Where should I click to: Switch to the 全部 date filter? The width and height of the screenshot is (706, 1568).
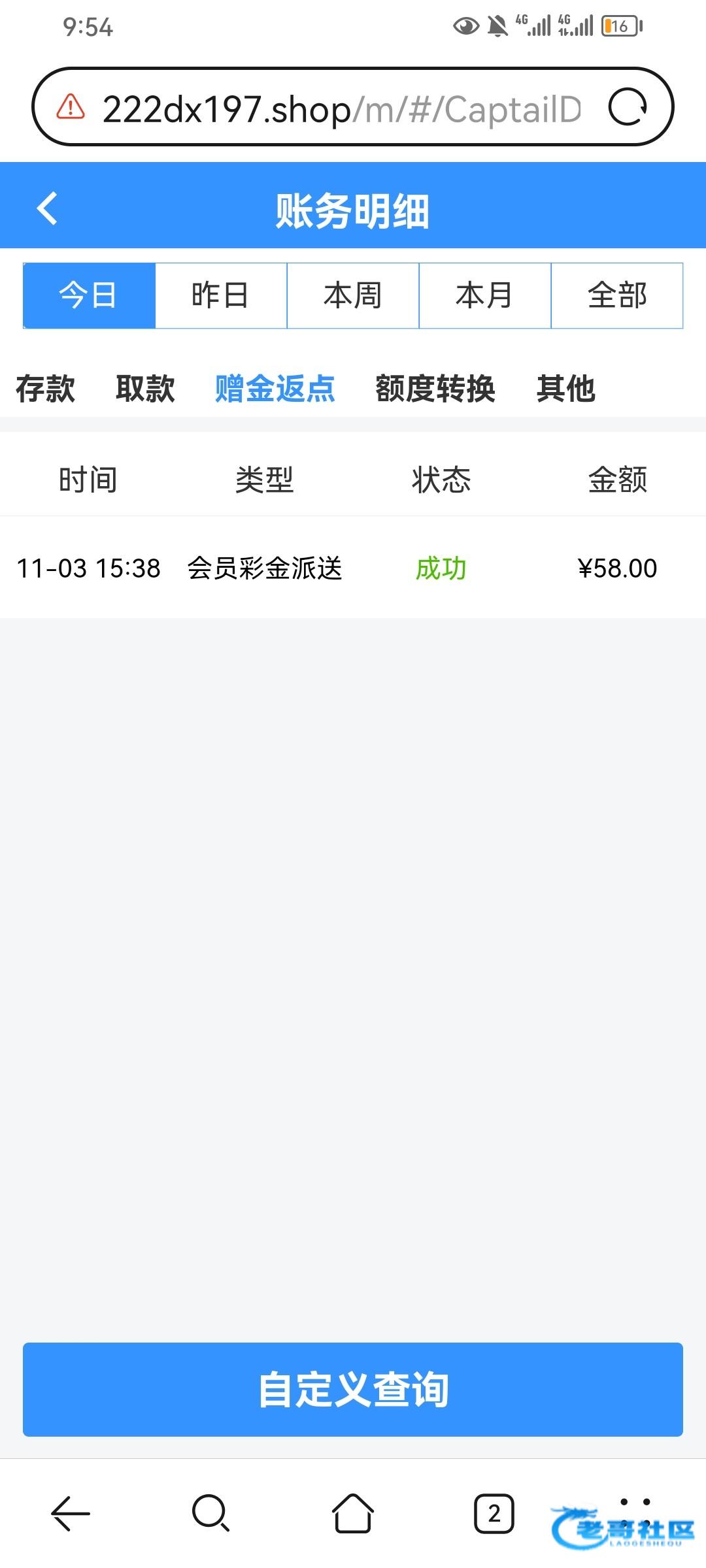click(x=617, y=295)
